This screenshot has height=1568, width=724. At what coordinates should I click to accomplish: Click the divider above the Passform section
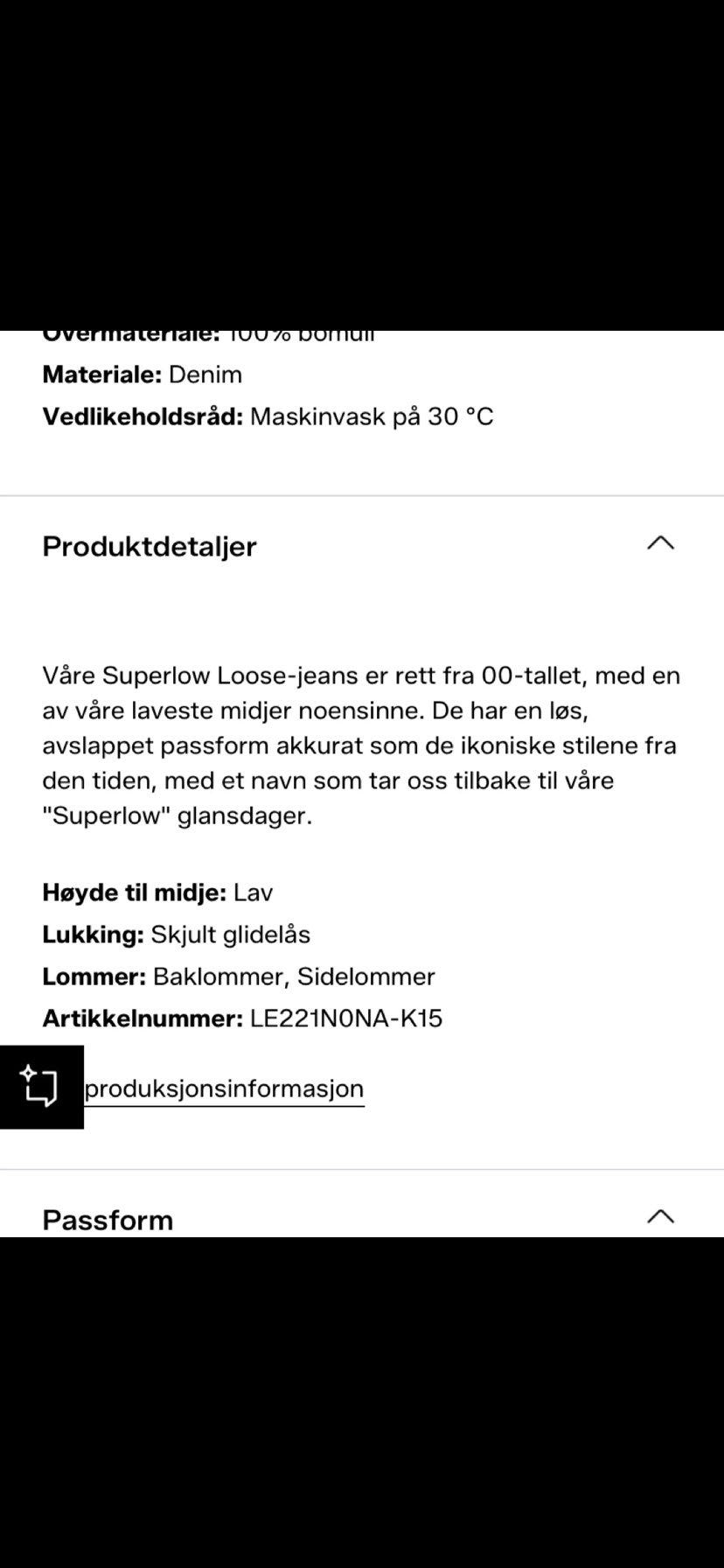(362, 1165)
